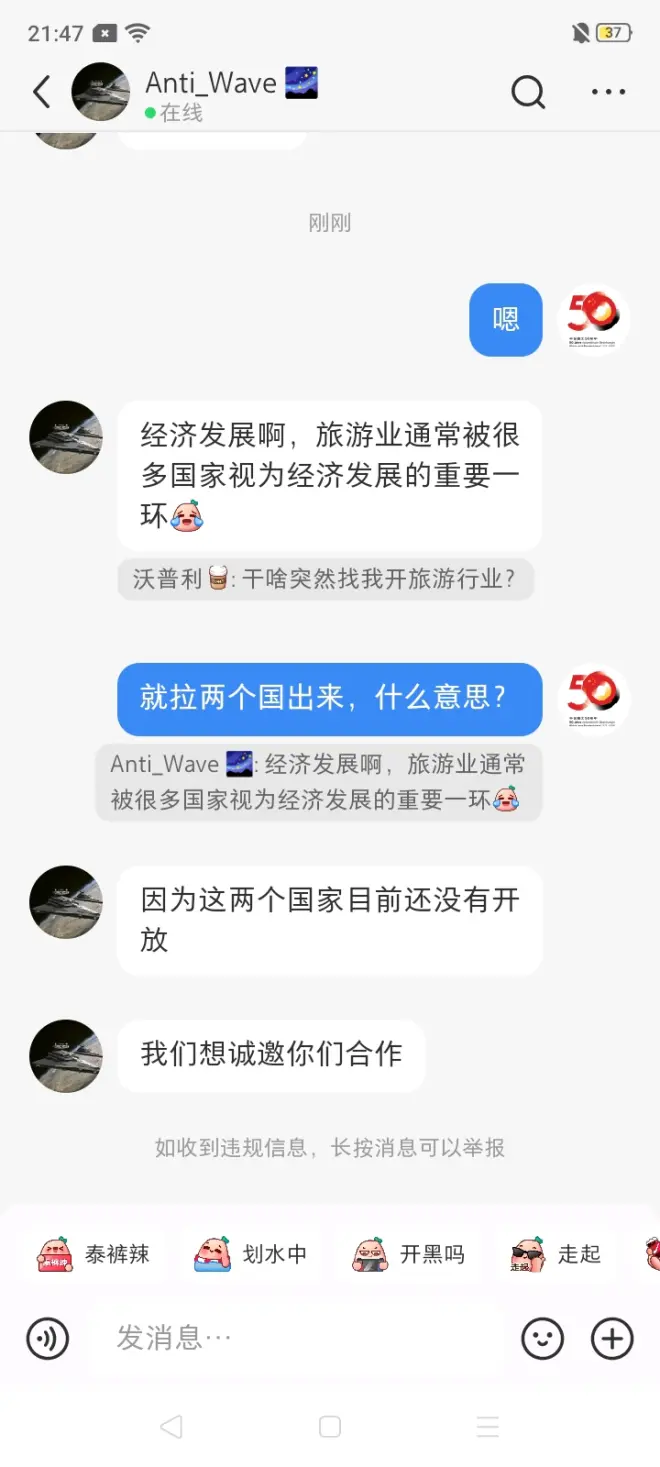Screen dimensions: 660x1467
Task: Open the three-dot overflow menu
Action: tap(608, 93)
